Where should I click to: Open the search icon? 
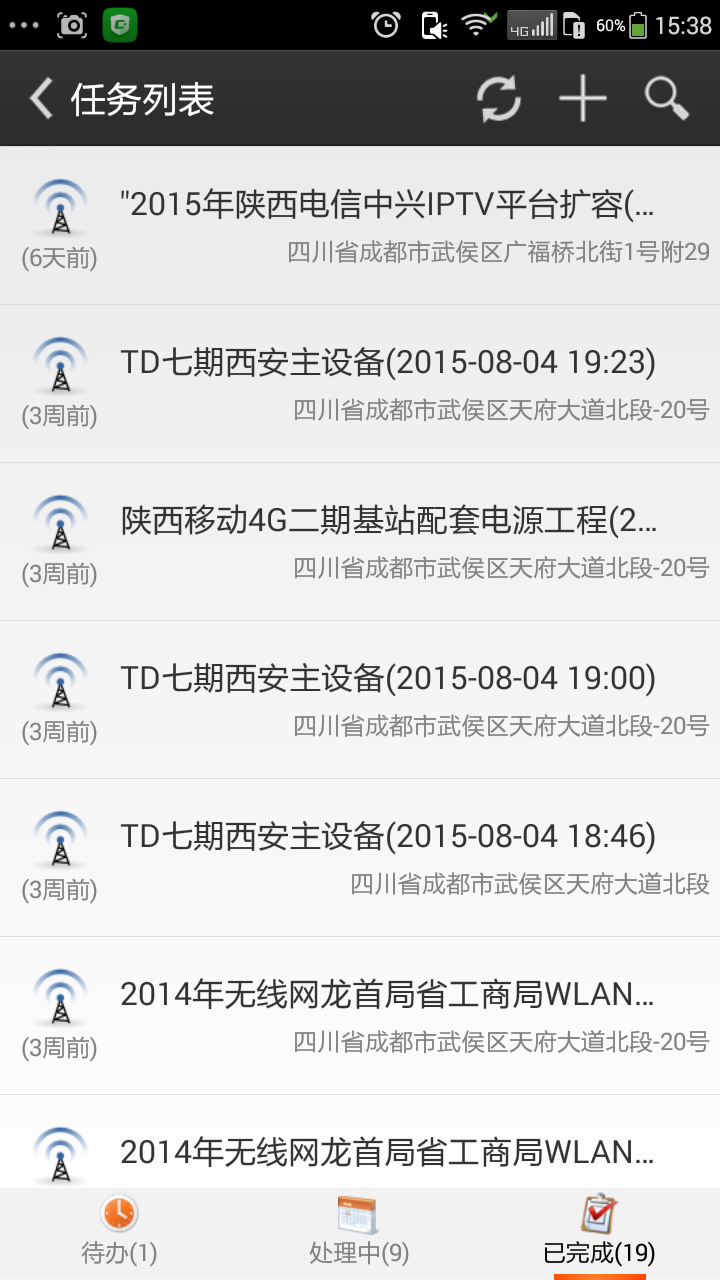pos(666,99)
